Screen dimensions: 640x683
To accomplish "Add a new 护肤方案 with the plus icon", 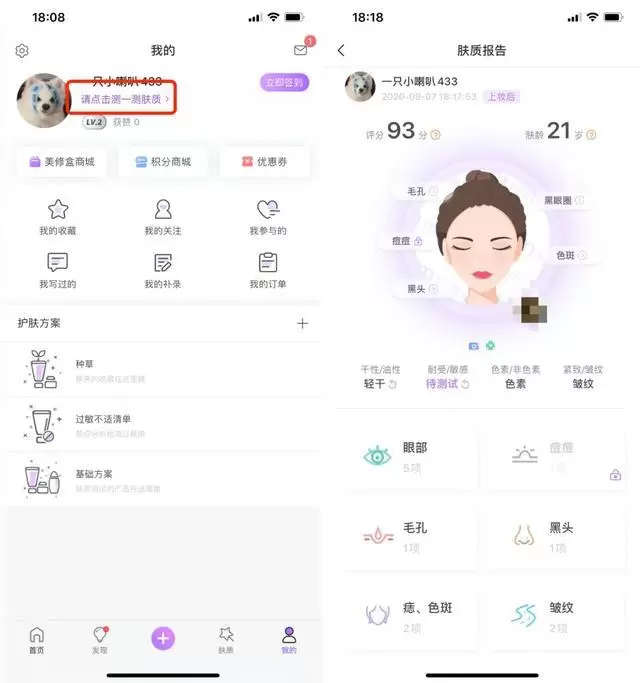I will point(302,323).
